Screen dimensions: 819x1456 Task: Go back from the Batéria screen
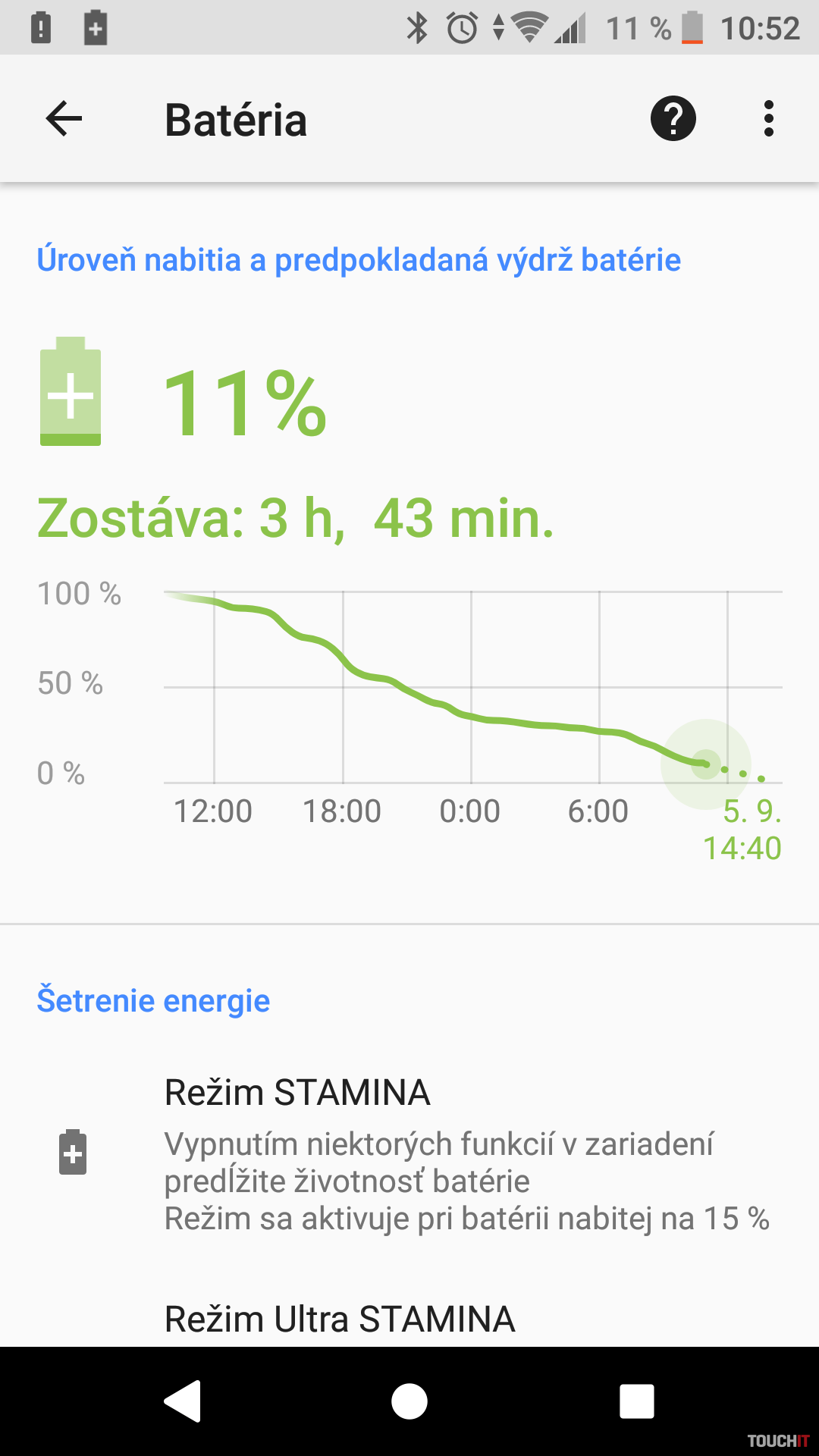[x=64, y=119]
